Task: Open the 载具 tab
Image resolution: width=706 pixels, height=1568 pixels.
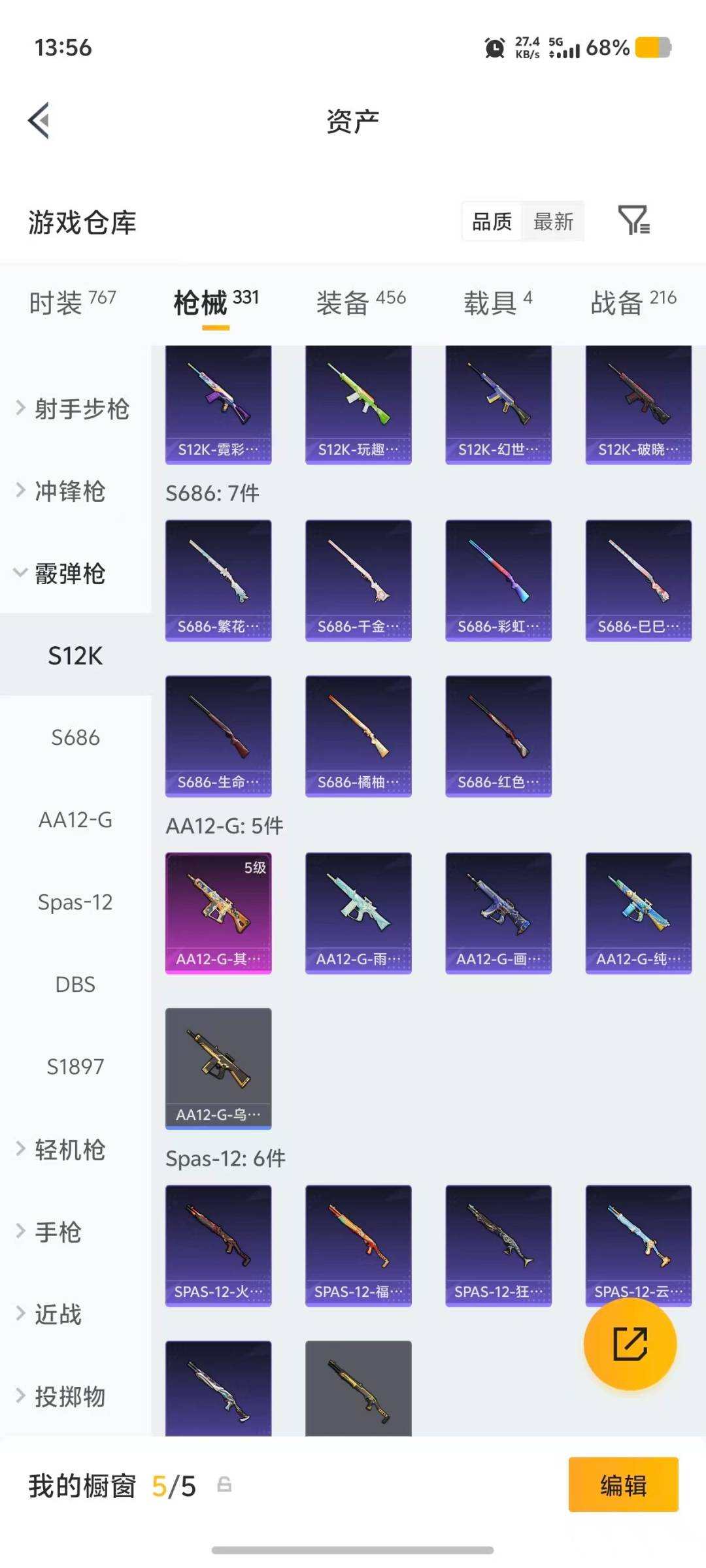Action: point(498,302)
